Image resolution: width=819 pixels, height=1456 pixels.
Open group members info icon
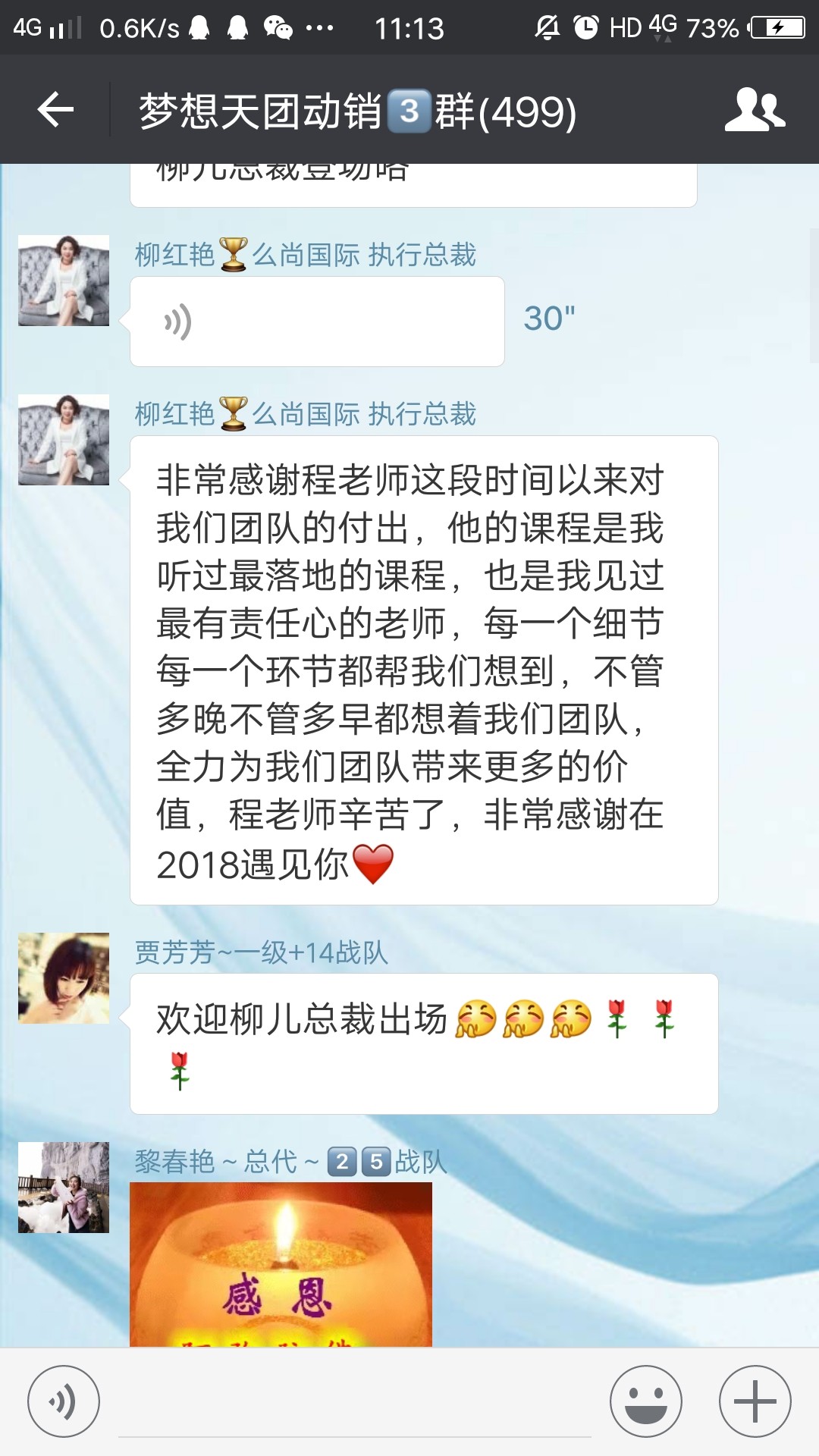[x=754, y=111]
